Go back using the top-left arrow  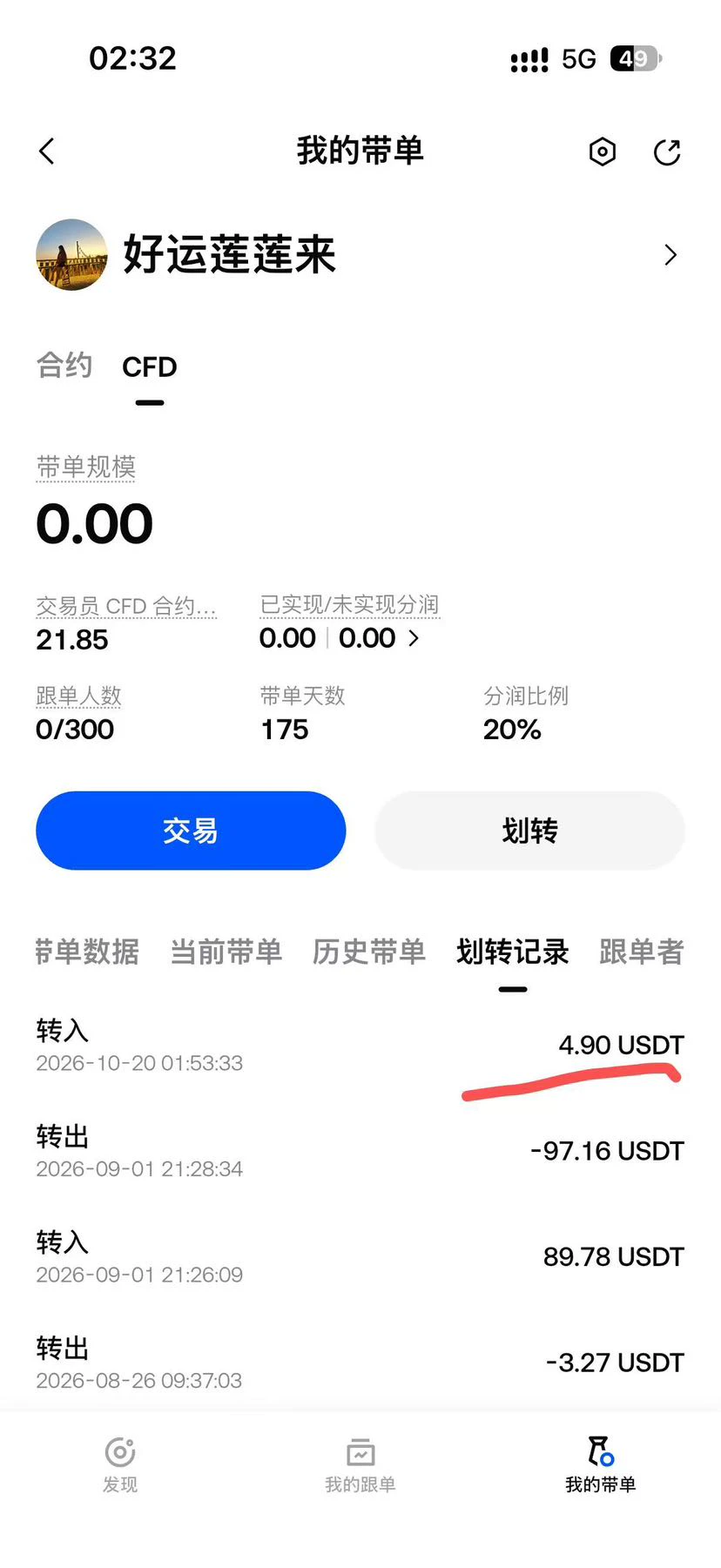point(47,151)
